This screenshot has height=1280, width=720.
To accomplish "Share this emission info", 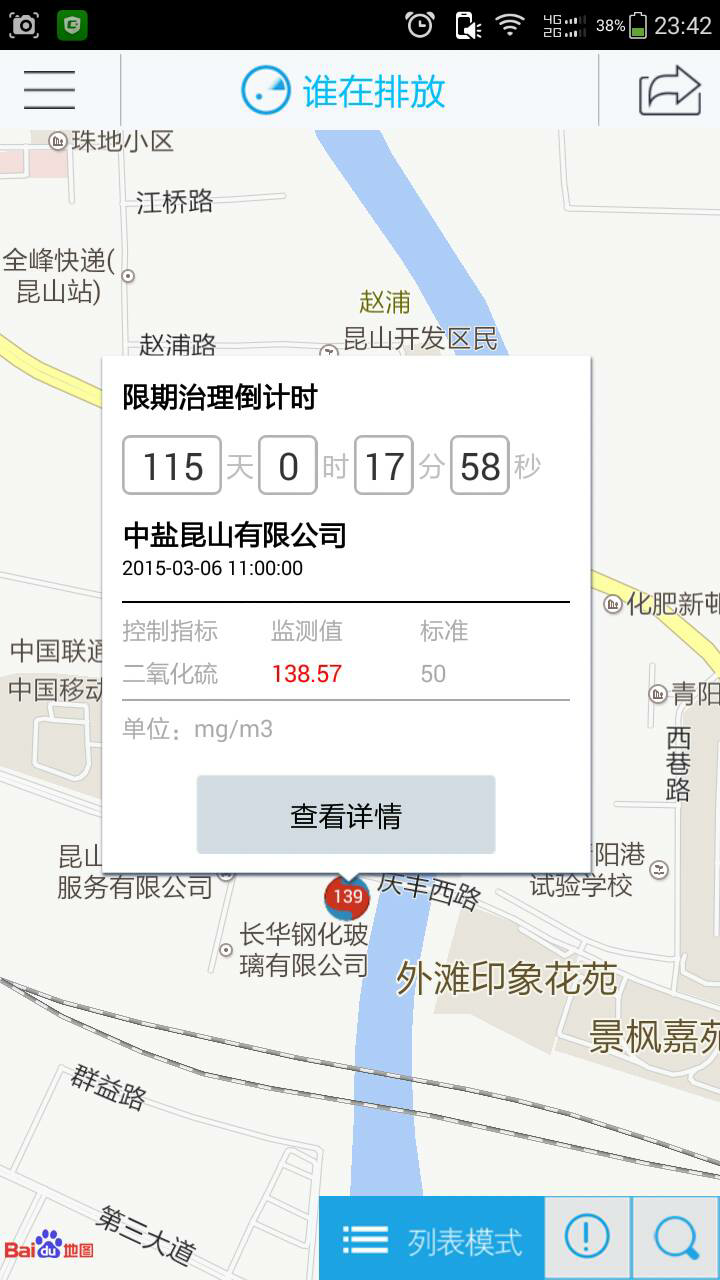I will pos(670,90).
